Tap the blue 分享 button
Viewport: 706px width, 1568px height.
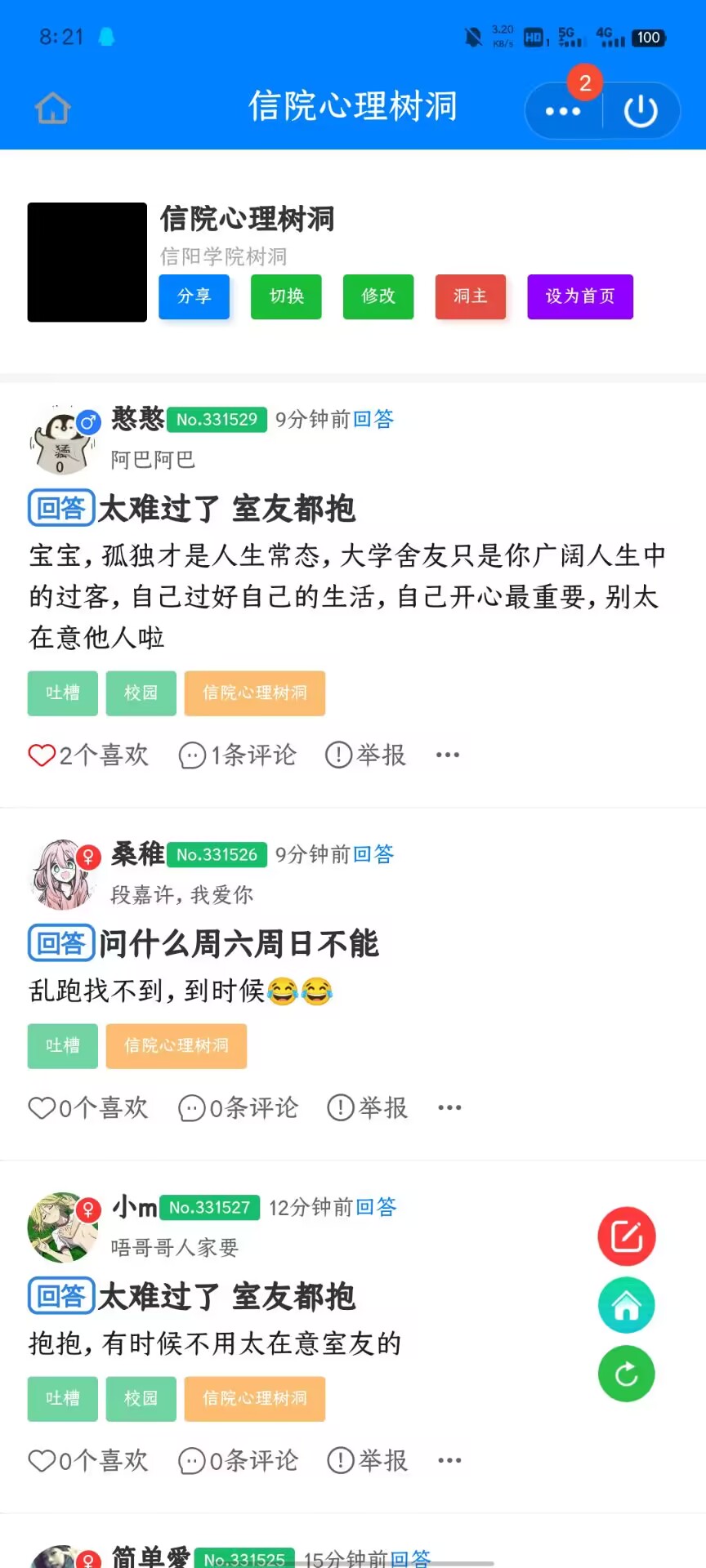194,296
